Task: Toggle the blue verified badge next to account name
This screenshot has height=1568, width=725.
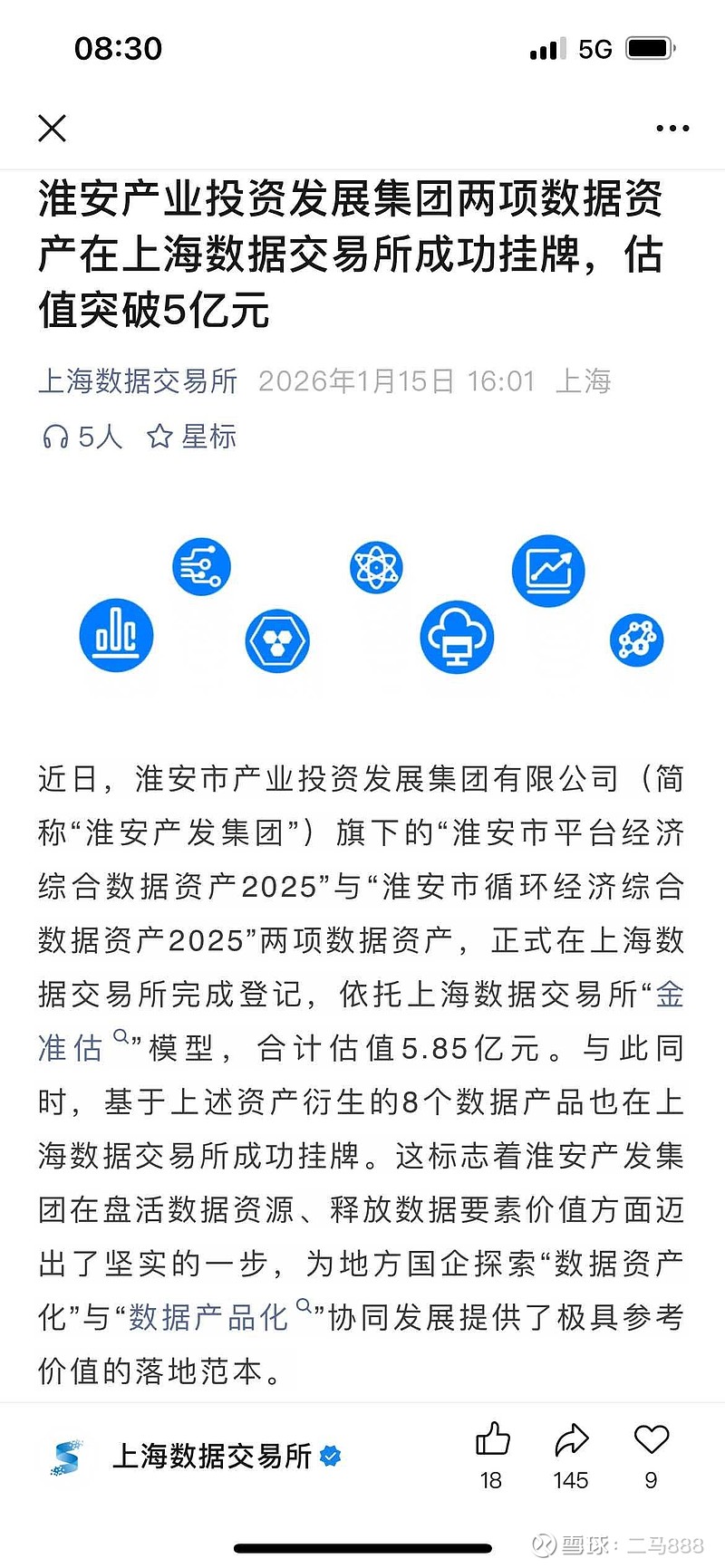Action: [333, 1457]
